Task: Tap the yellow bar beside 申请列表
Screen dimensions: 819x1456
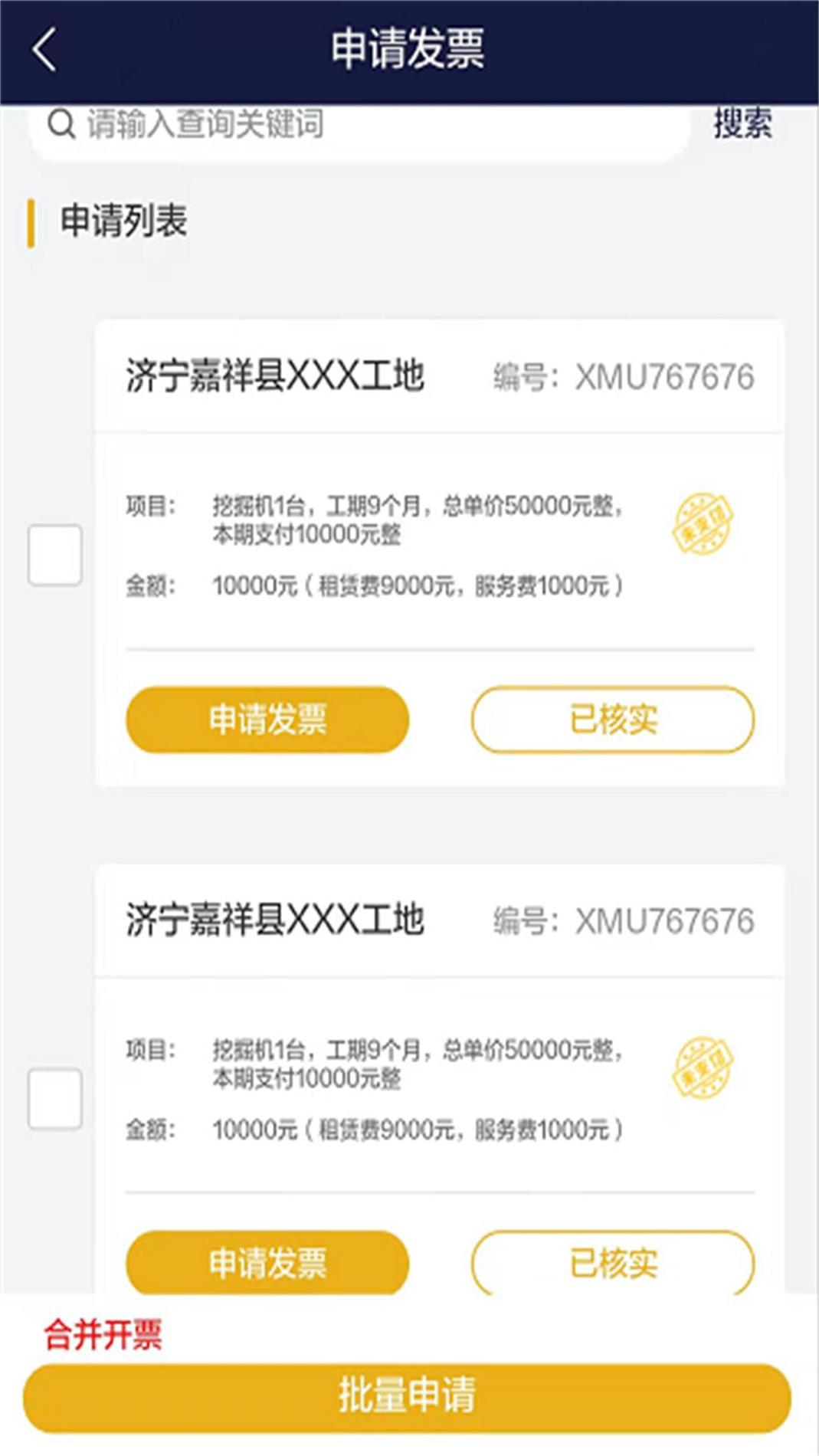Action: click(30, 222)
